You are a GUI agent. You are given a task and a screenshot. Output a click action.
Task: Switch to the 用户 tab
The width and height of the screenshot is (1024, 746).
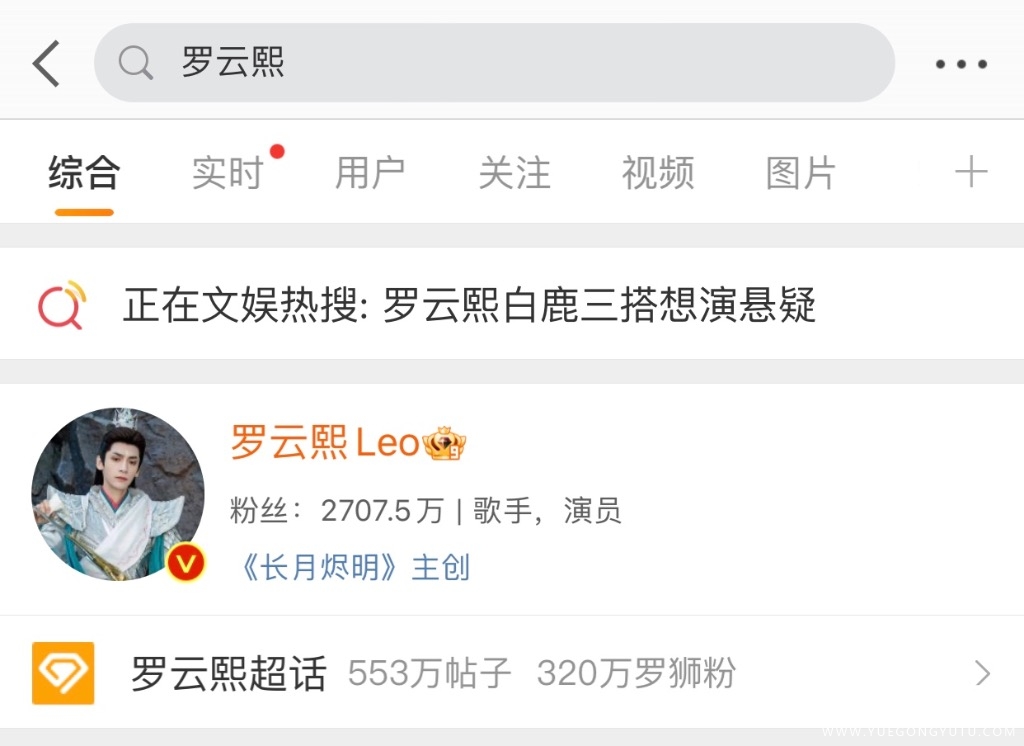[369, 173]
